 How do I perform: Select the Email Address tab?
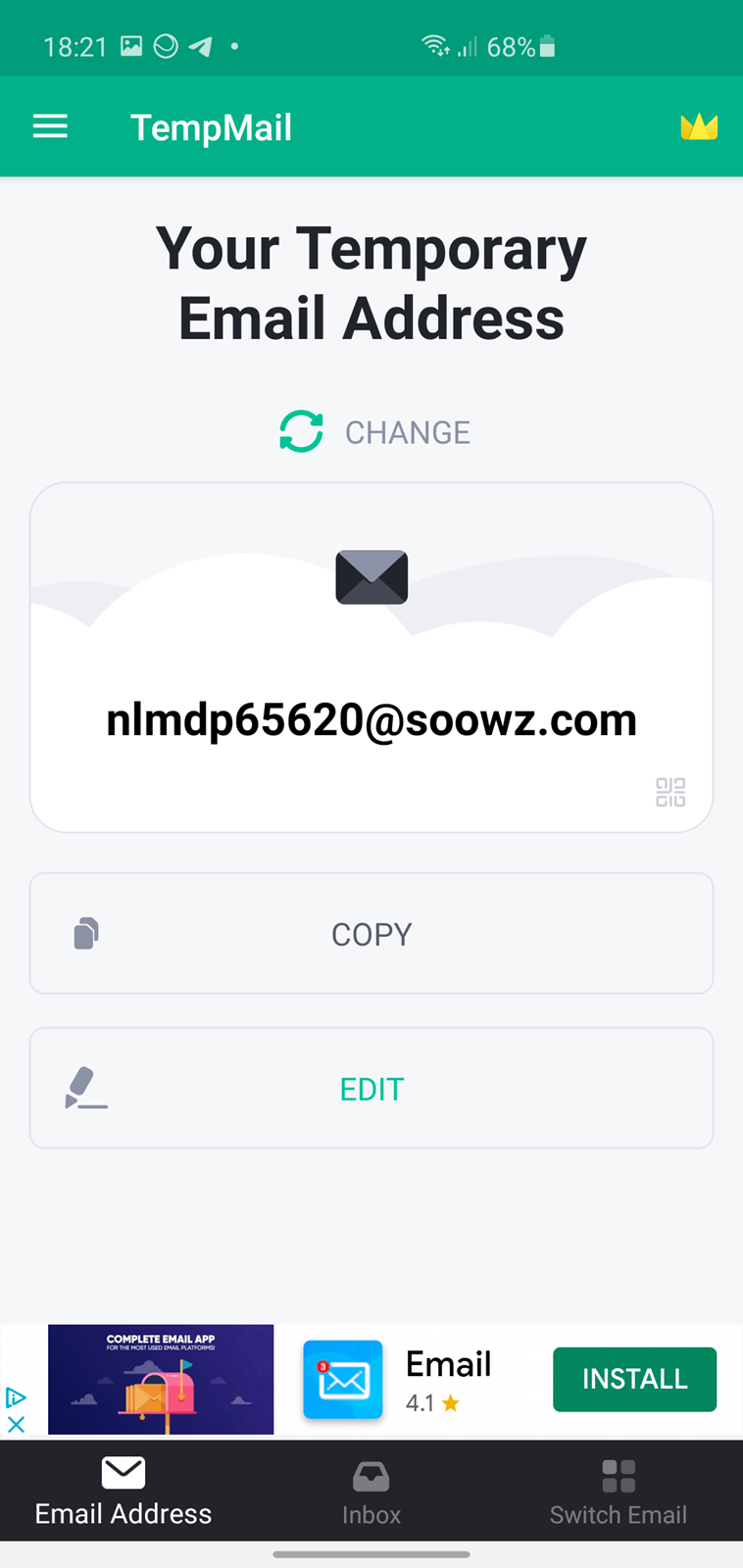(124, 1492)
